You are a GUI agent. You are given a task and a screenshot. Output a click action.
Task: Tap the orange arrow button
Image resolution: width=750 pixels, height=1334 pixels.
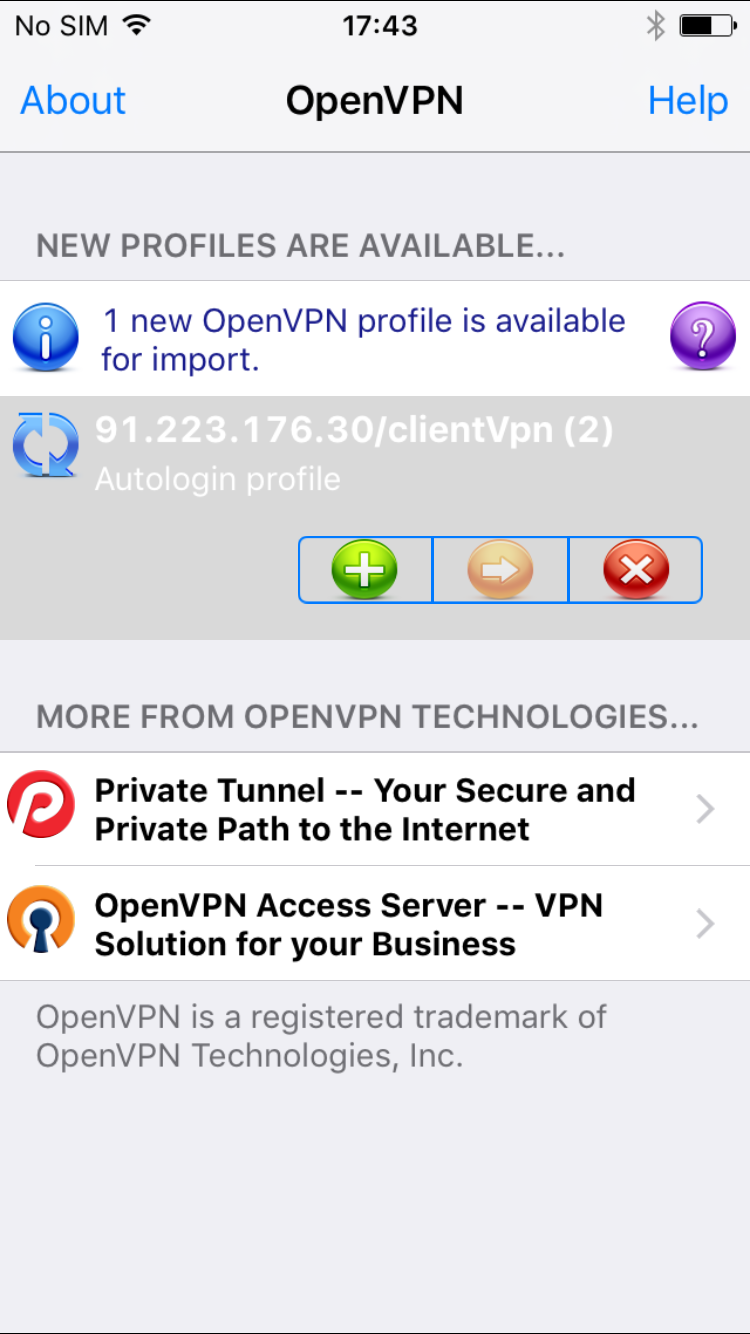500,570
